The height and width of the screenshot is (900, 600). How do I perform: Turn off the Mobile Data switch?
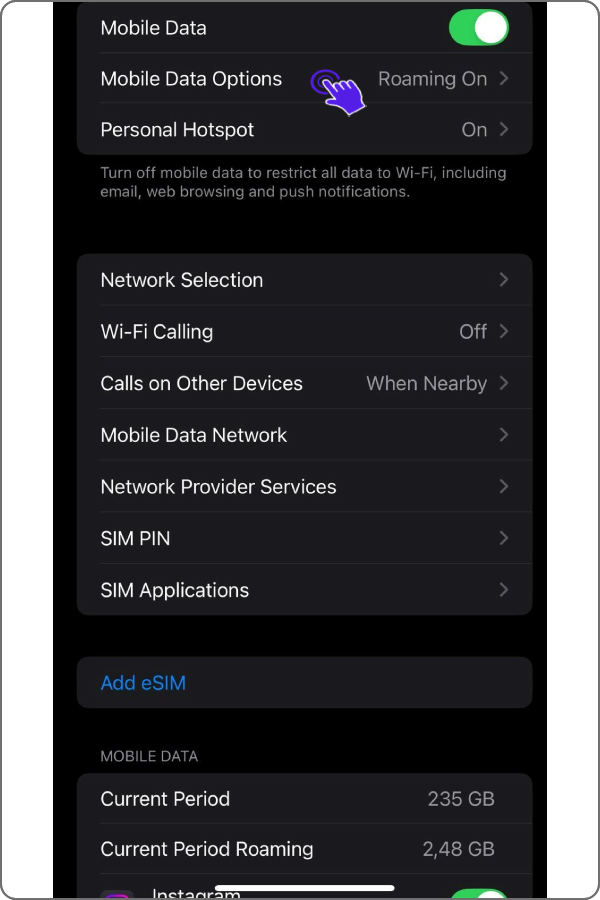point(478,28)
